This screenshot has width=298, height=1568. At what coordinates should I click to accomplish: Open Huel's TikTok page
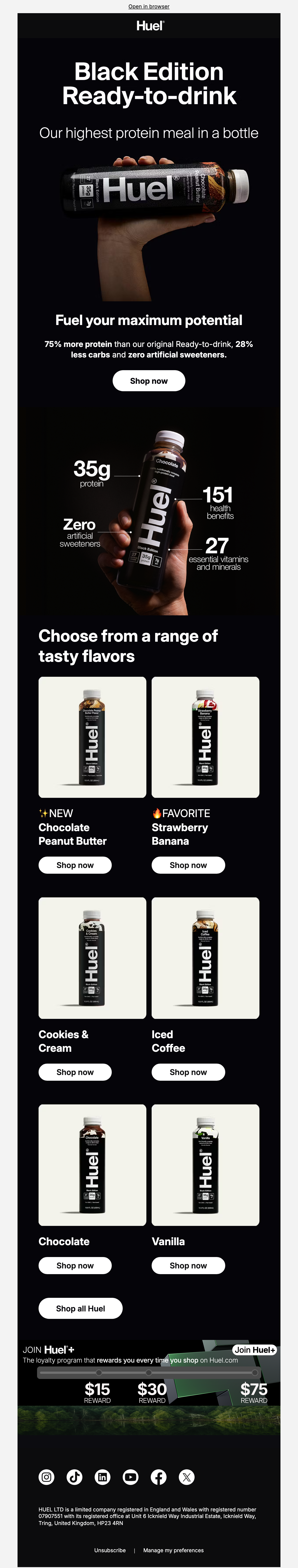[75, 1477]
